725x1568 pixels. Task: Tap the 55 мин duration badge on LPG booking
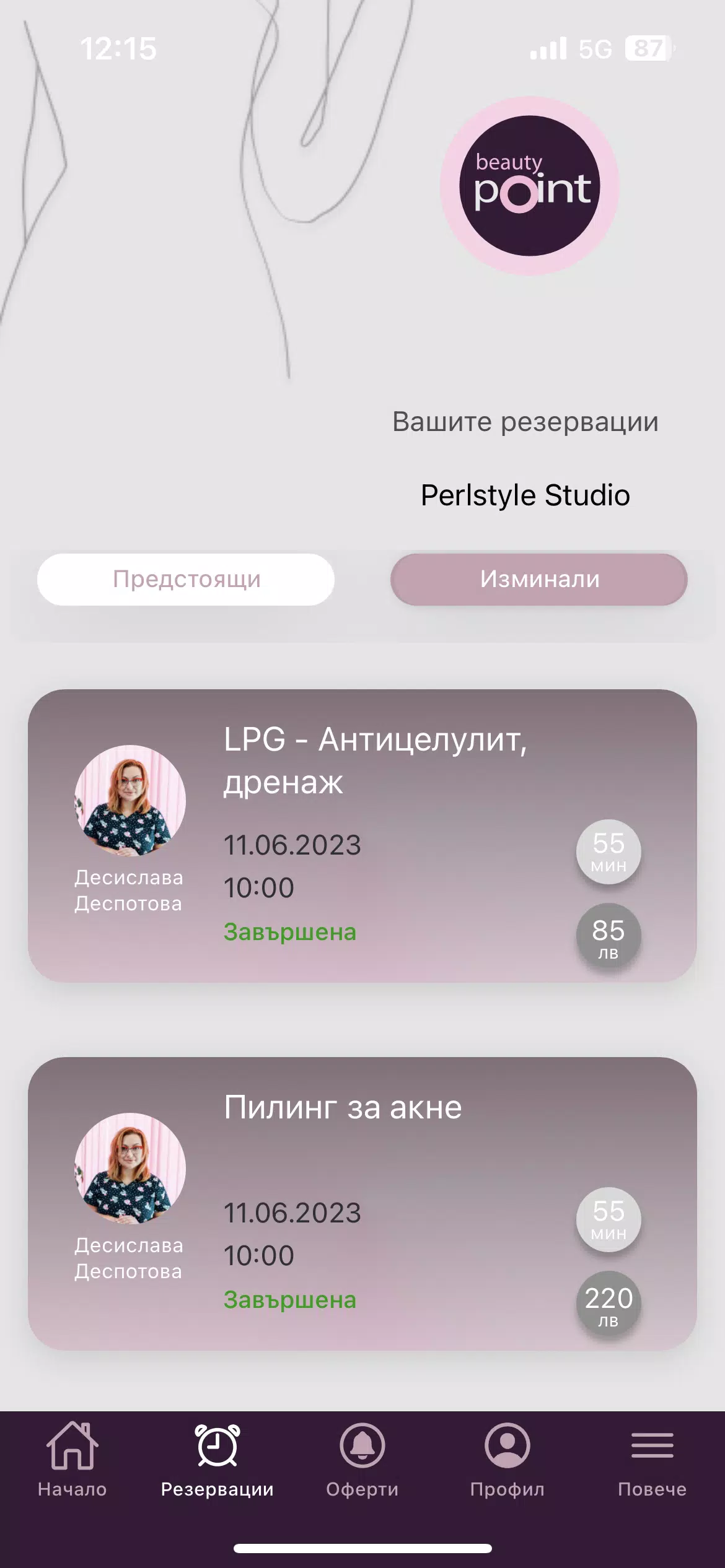(x=609, y=852)
